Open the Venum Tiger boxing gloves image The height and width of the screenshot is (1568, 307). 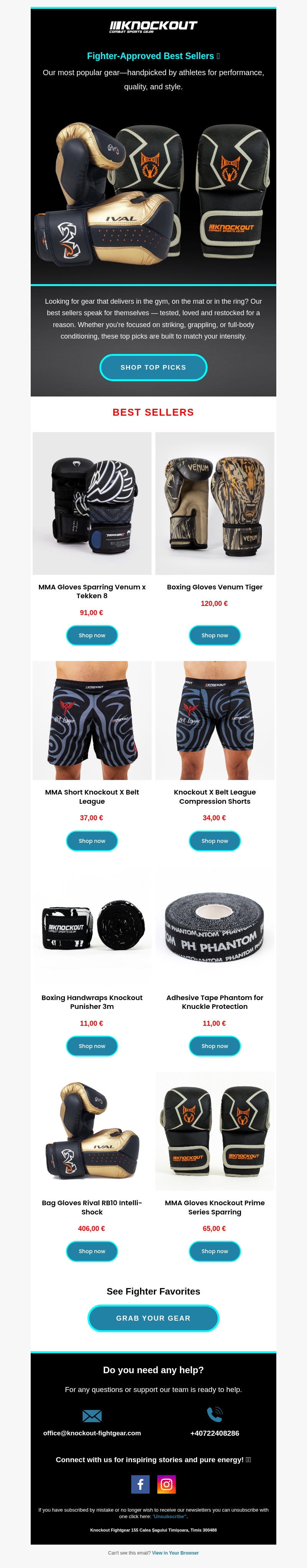click(x=215, y=503)
